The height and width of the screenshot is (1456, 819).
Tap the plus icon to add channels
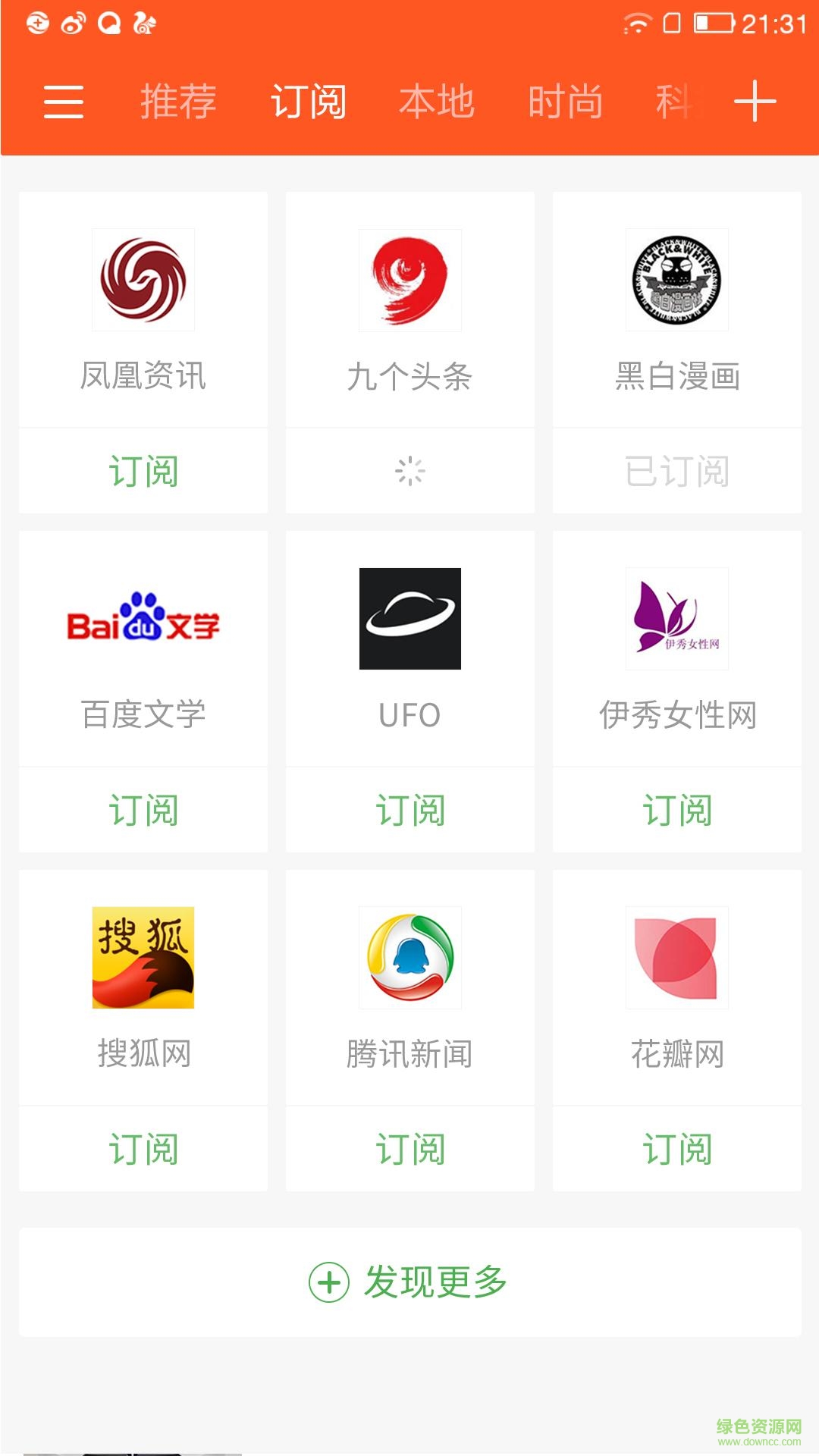point(755,102)
